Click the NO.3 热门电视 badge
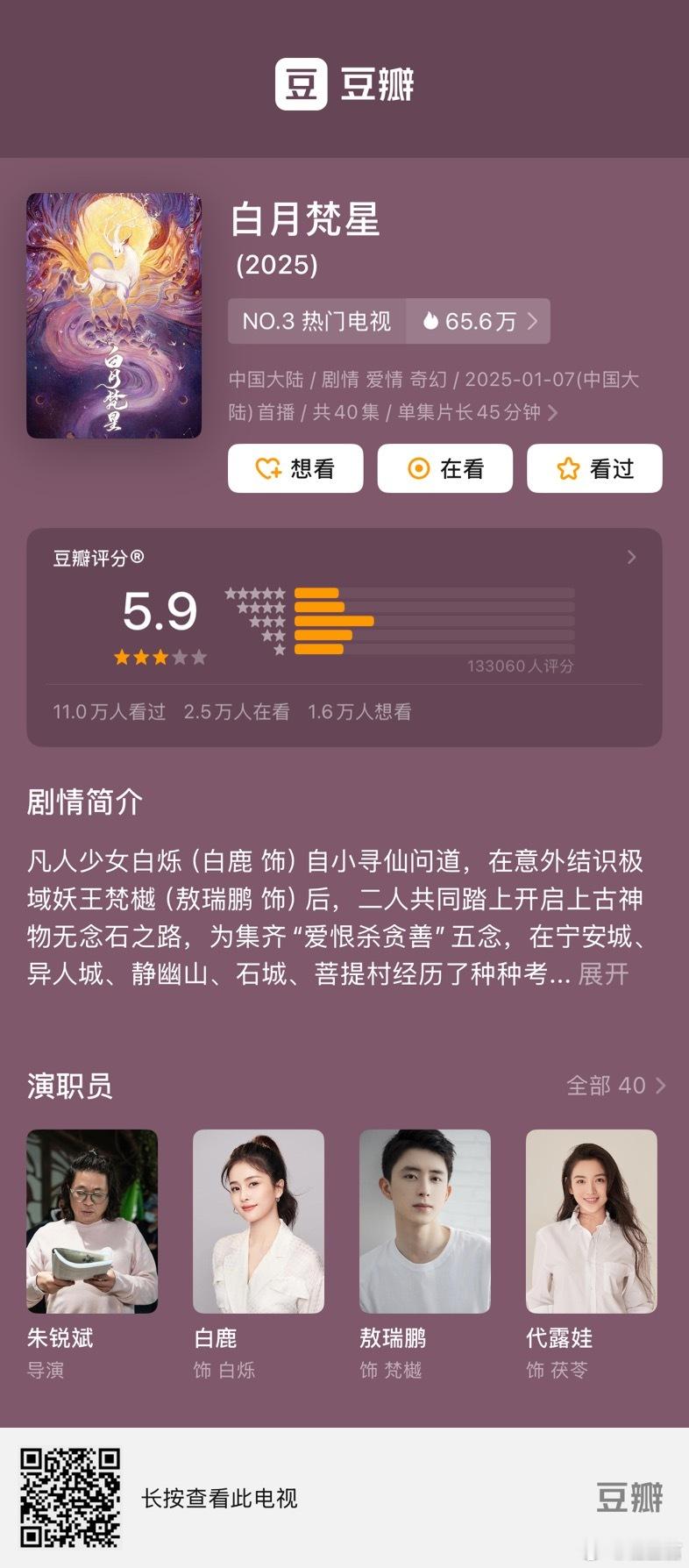 point(318,322)
